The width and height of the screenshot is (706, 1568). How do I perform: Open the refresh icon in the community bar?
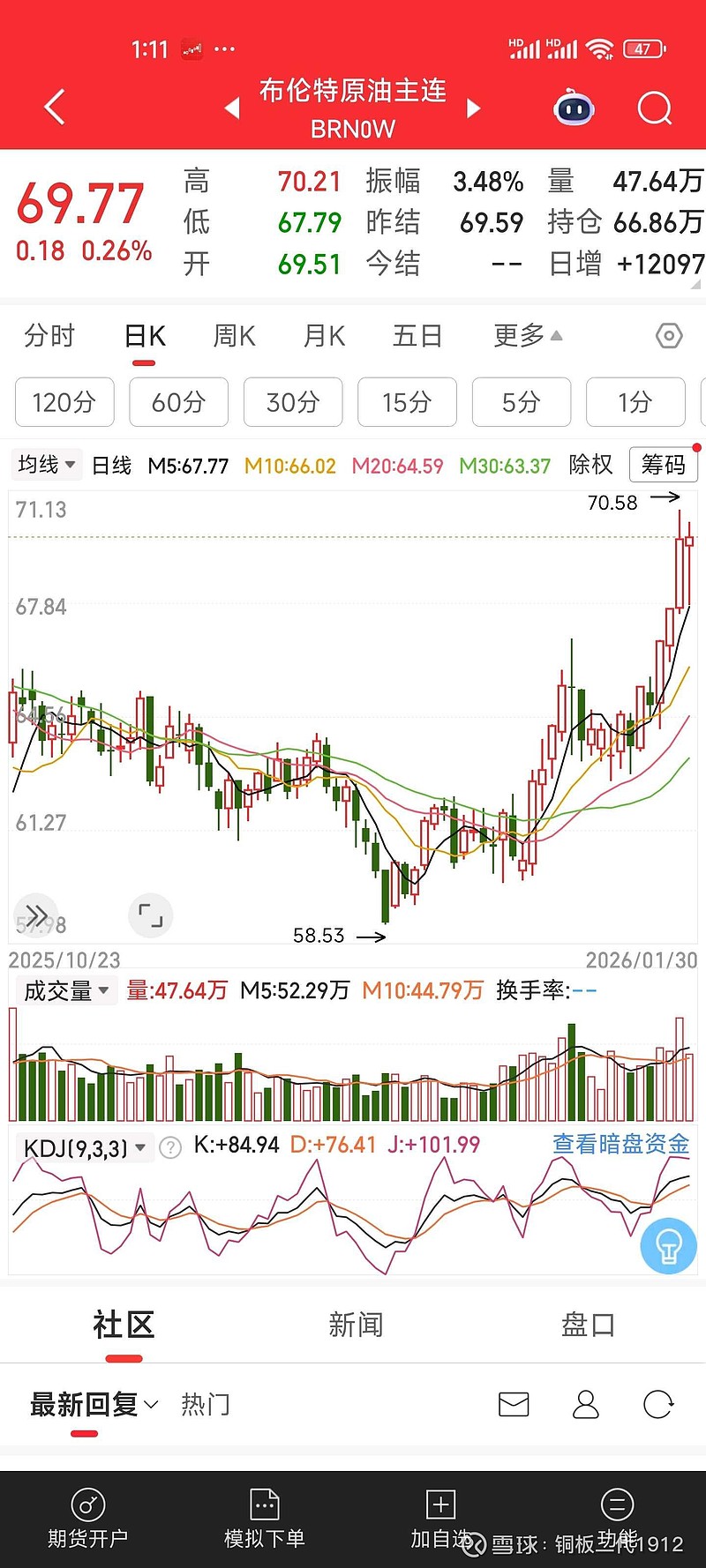[x=657, y=1404]
